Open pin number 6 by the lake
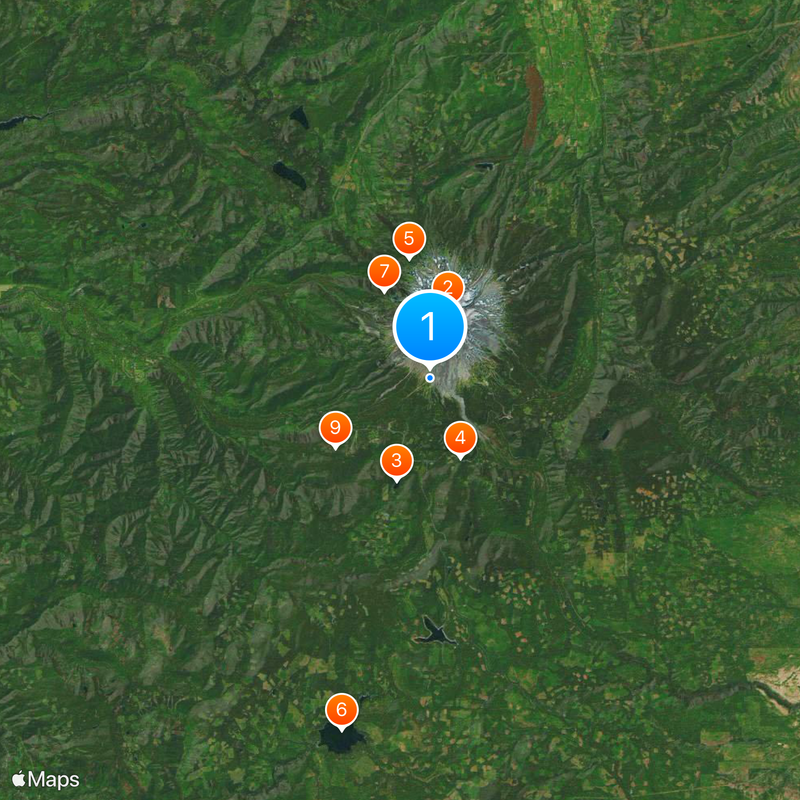The height and width of the screenshot is (800, 800). pos(341,710)
